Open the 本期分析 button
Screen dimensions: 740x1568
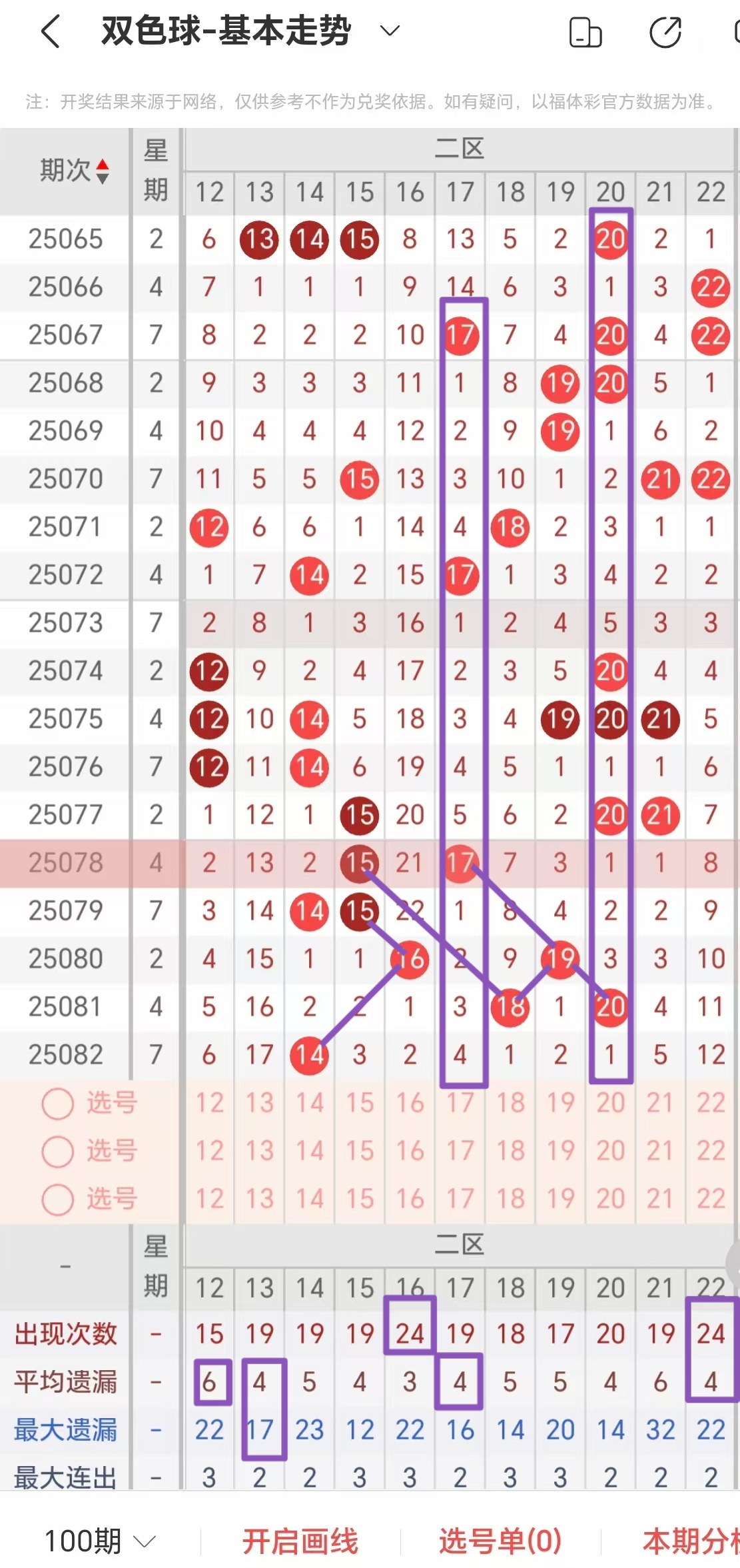pyautogui.click(x=690, y=1541)
